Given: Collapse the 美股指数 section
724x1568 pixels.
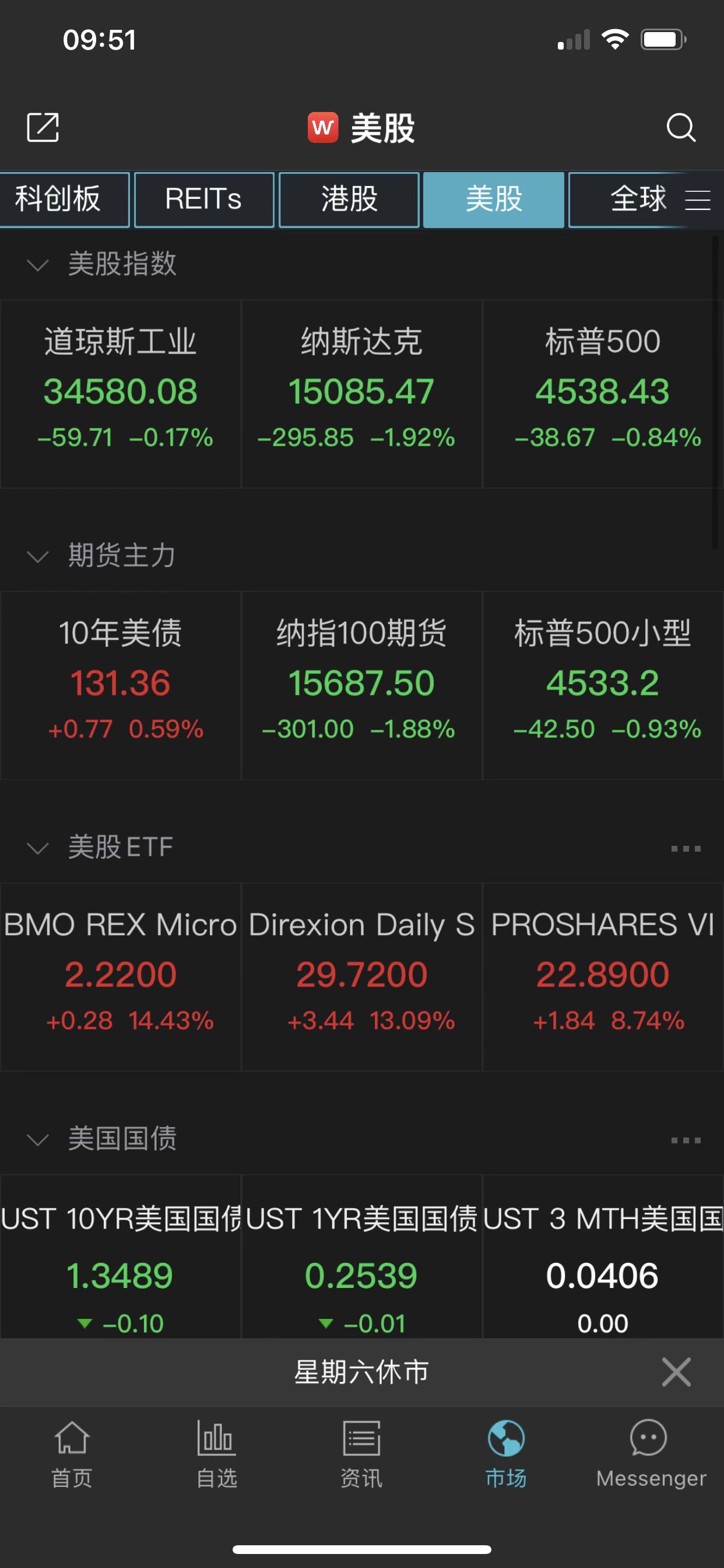Looking at the screenshot, I should point(38,265).
